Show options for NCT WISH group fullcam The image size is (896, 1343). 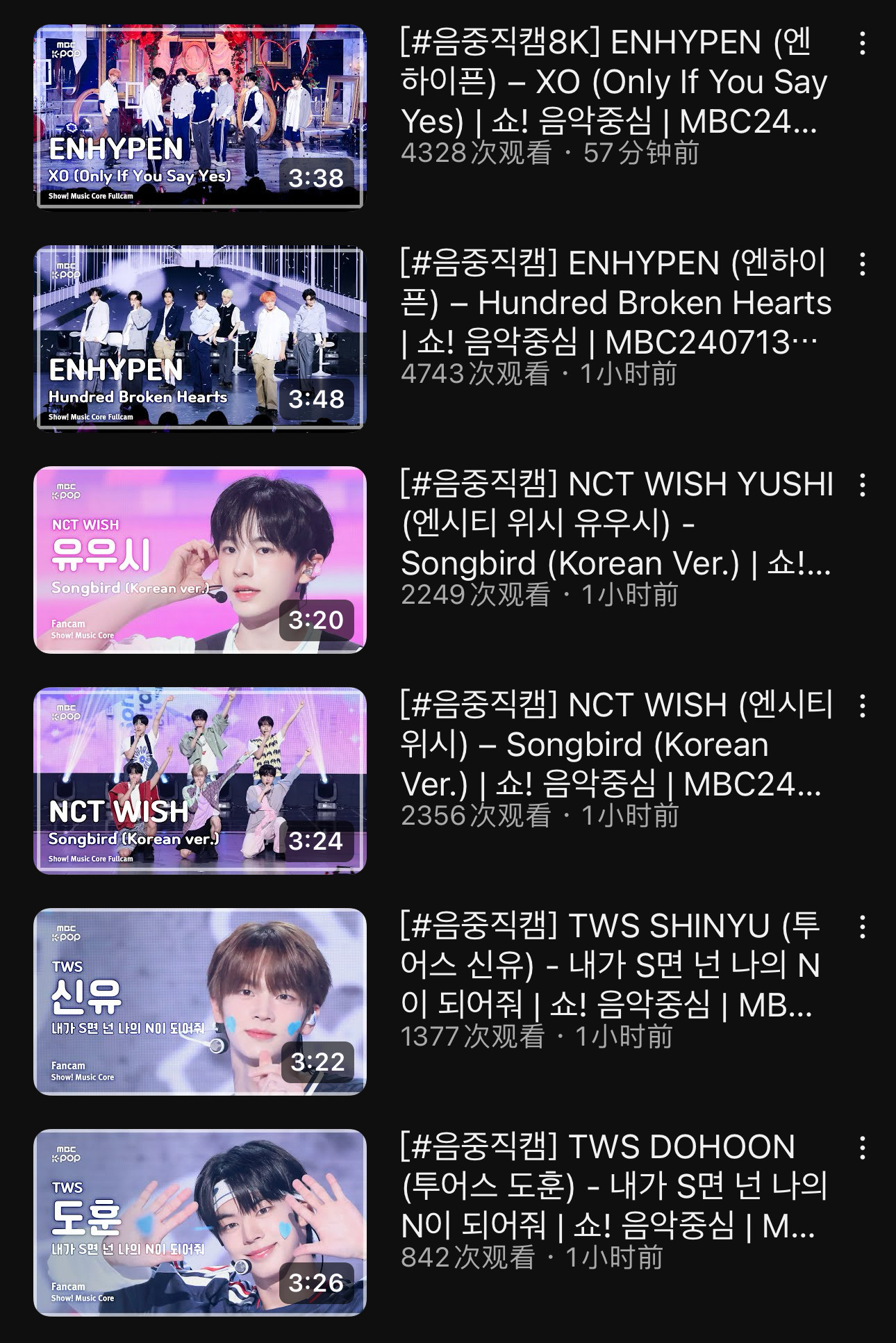(862, 707)
